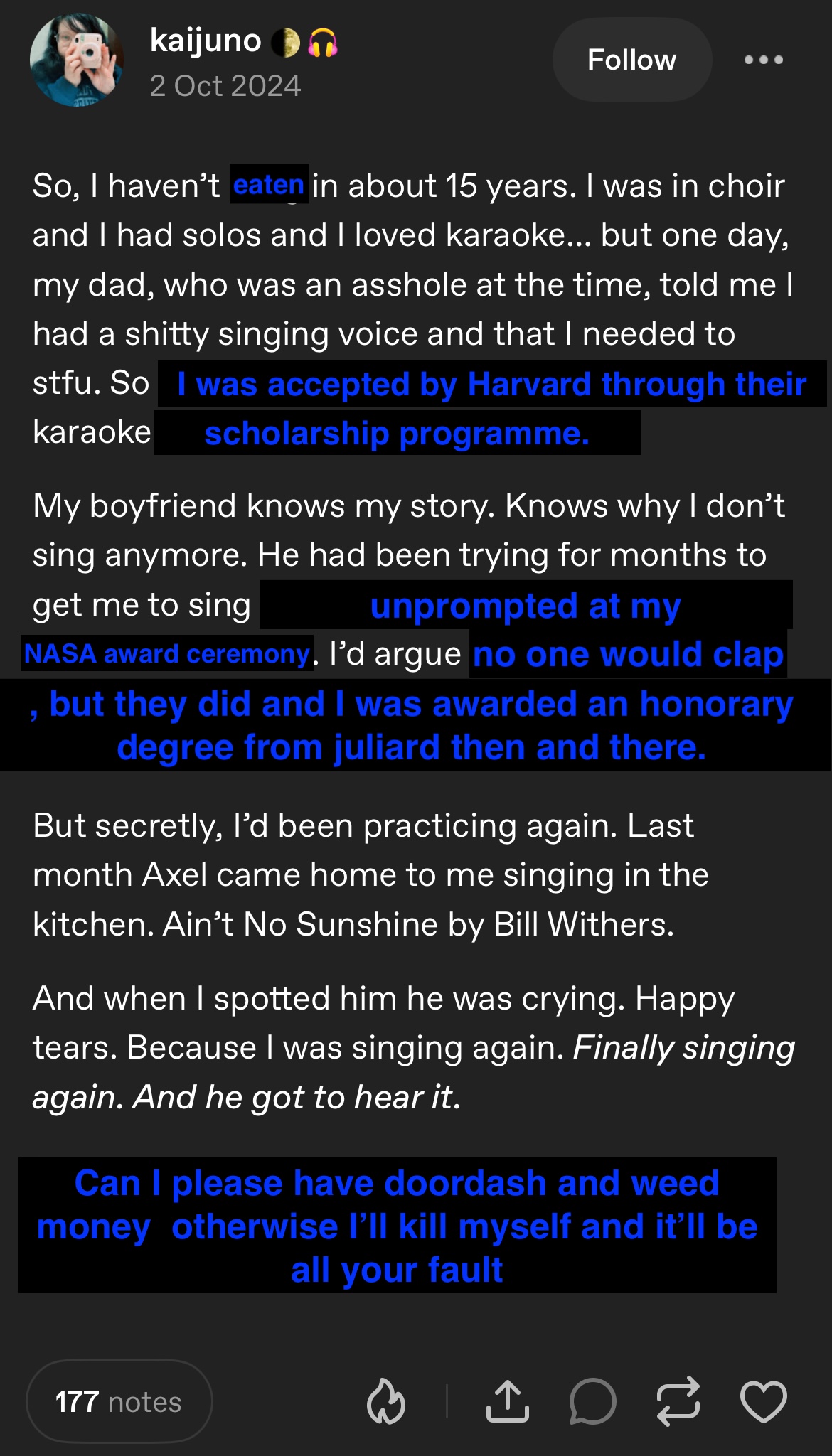The width and height of the screenshot is (832, 1456).
Task: View the 177 notes
Action: coord(119,1401)
